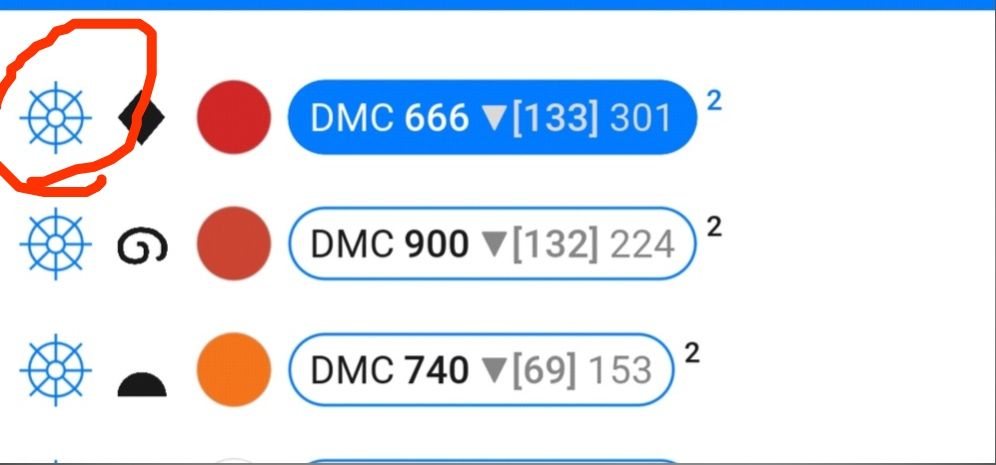The image size is (996, 465).
Task: Pick the DMC 740 thread pill
Action: (480, 370)
